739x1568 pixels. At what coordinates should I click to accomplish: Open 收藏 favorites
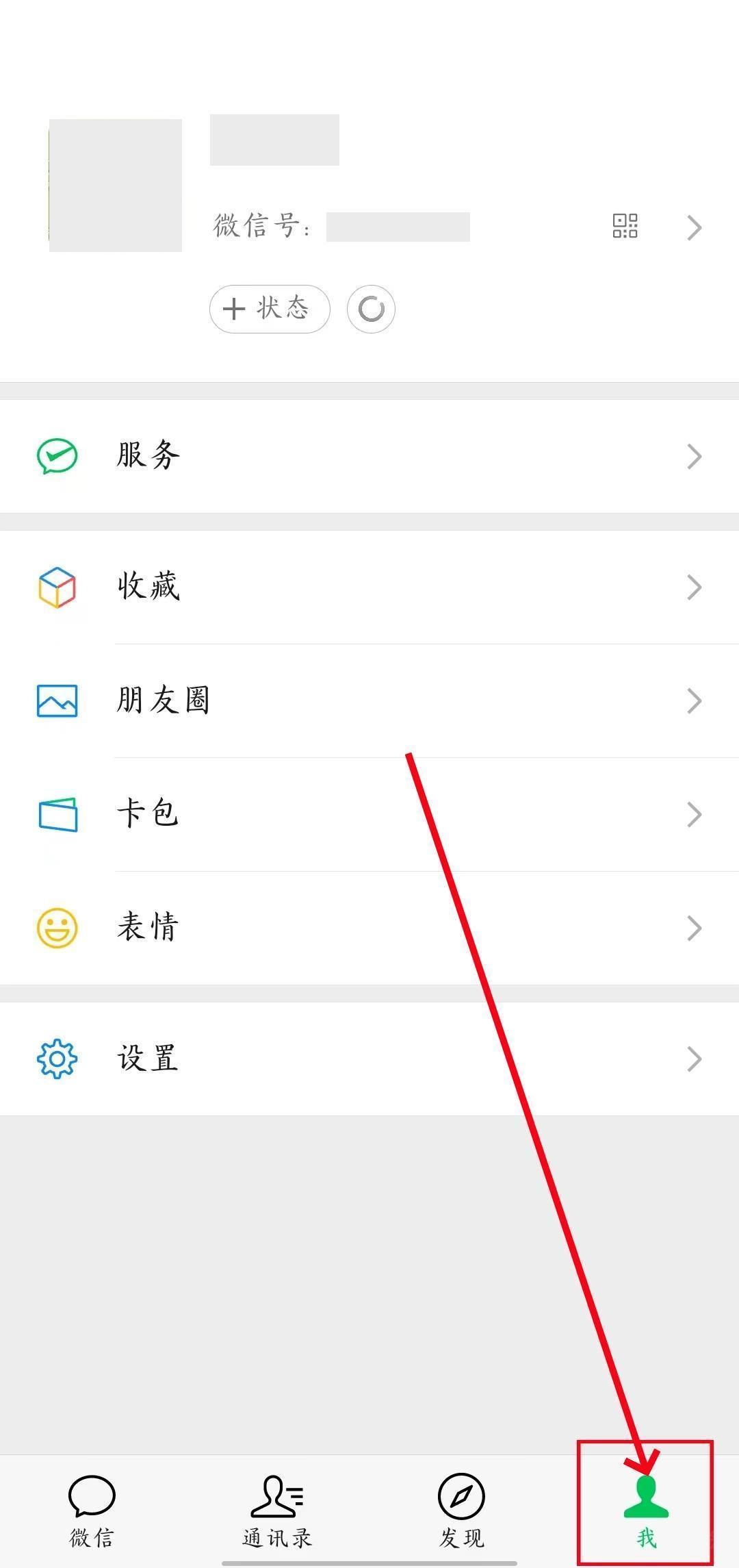point(369,587)
